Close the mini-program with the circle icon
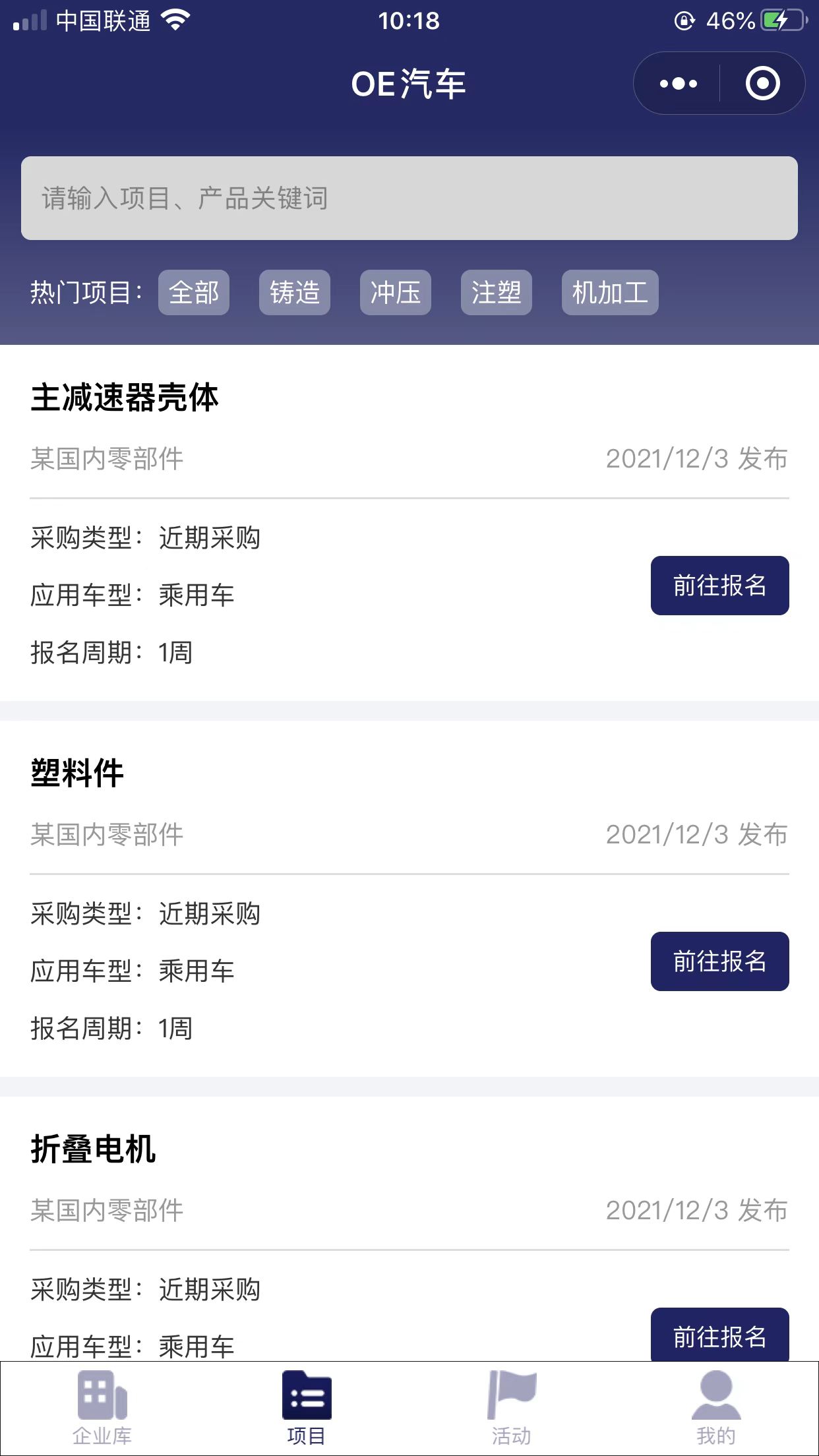Viewport: 819px width, 1456px height. coord(762,83)
